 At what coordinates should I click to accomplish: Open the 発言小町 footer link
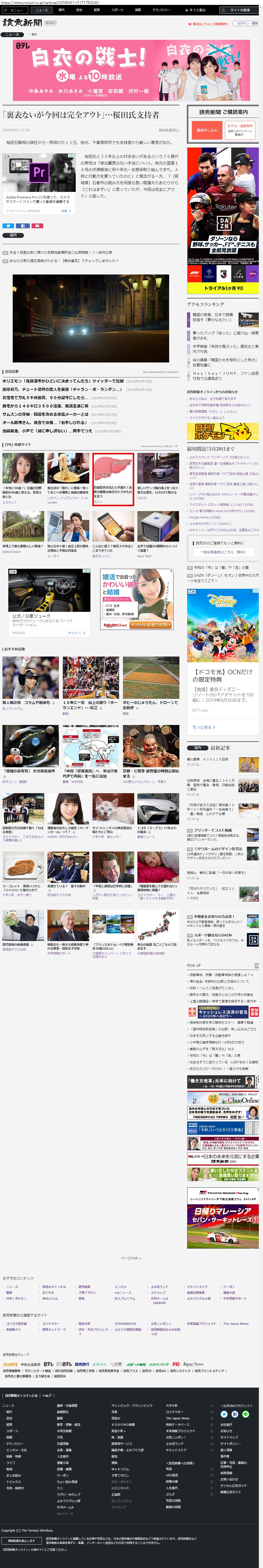tap(84, 1323)
